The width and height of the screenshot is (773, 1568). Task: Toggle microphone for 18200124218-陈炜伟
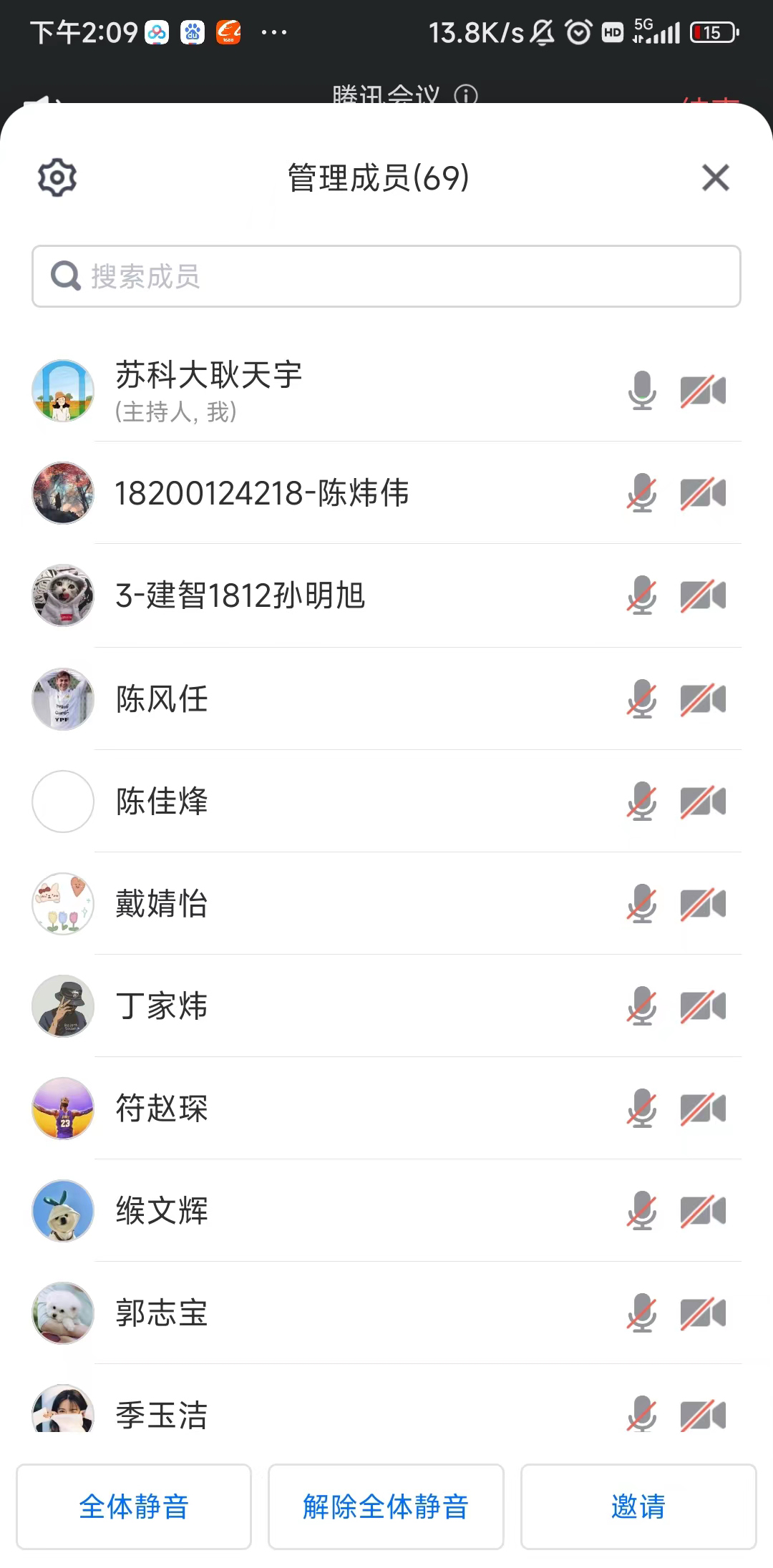pyautogui.click(x=642, y=493)
